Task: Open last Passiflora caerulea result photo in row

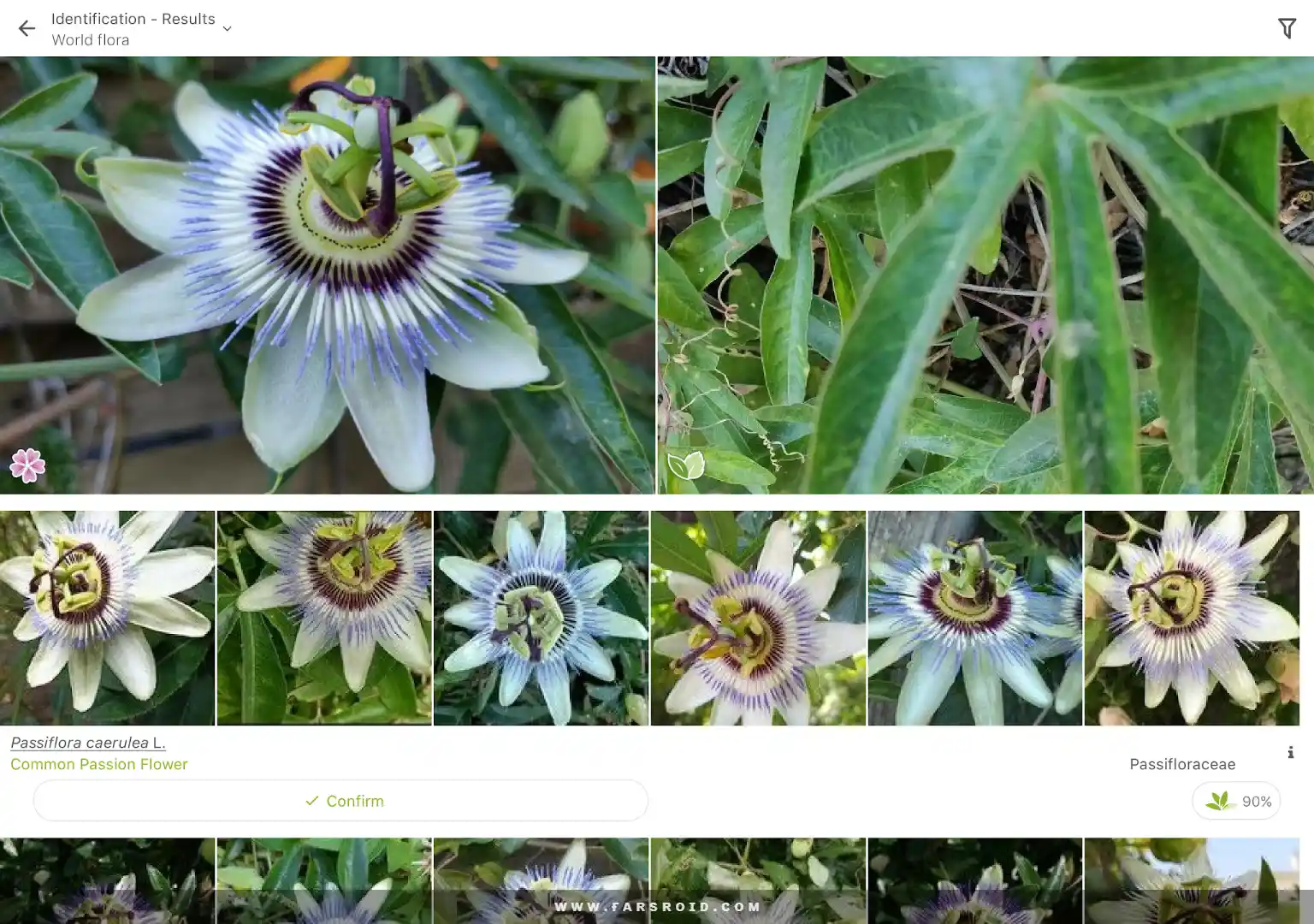Action: point(1192,618)
